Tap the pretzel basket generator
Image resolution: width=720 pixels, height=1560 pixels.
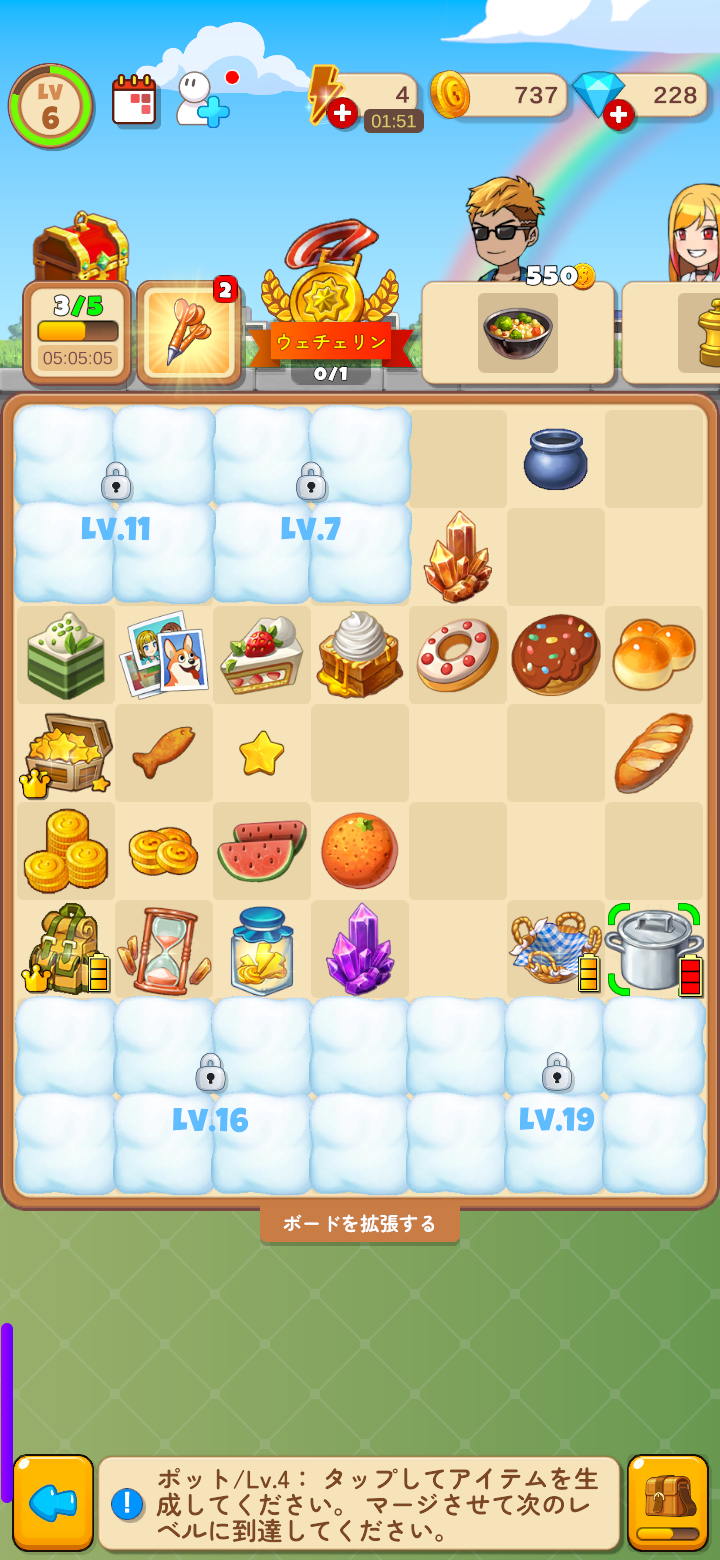point(554,948)
